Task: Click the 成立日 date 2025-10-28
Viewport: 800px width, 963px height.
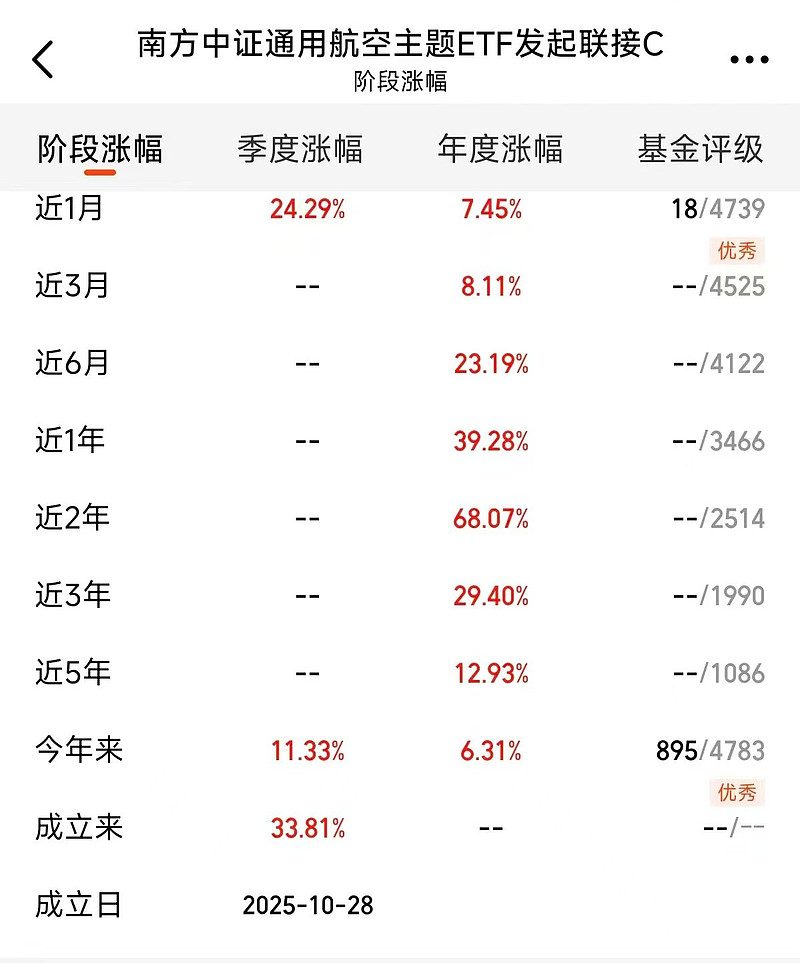Action: [x=308, y=905]
